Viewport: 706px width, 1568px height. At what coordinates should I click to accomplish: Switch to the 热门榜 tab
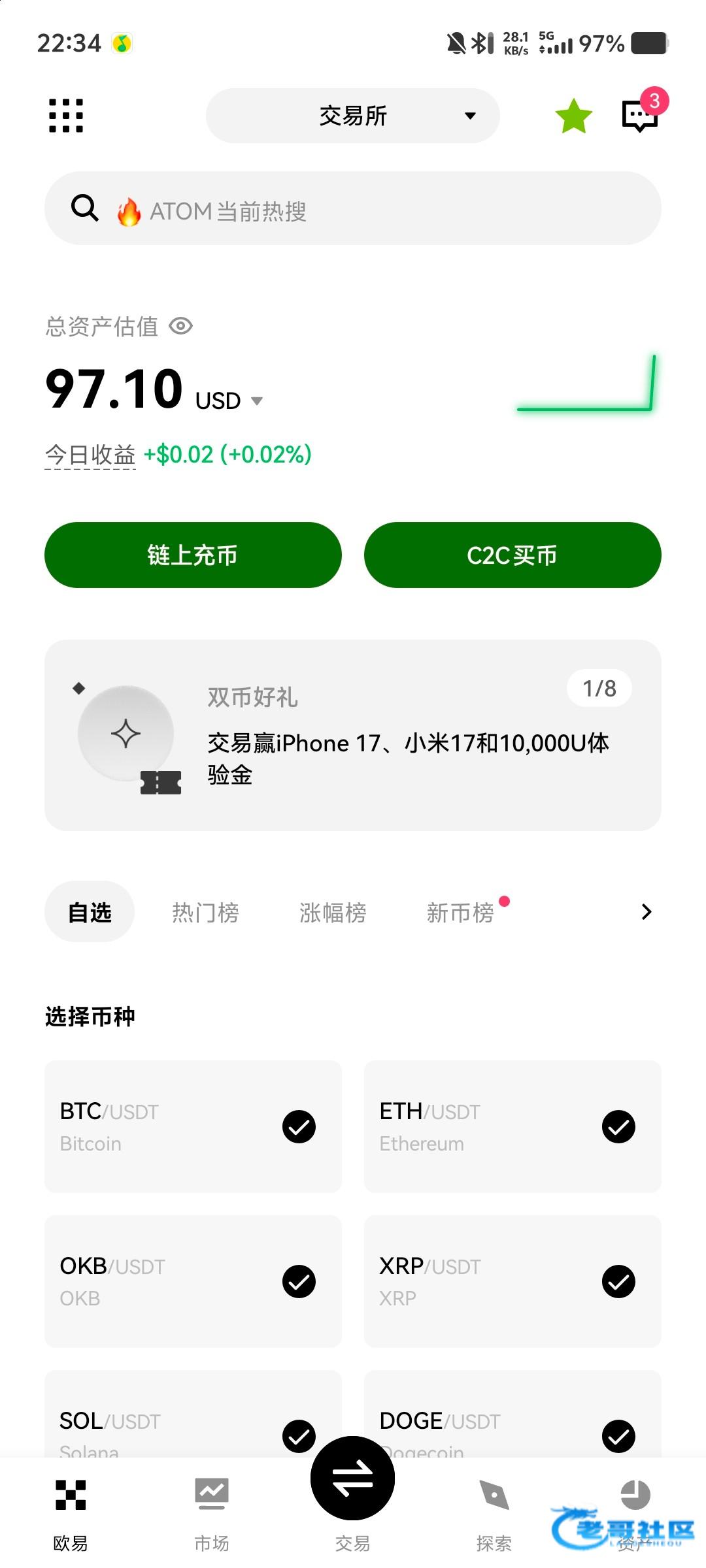point(205,912)
